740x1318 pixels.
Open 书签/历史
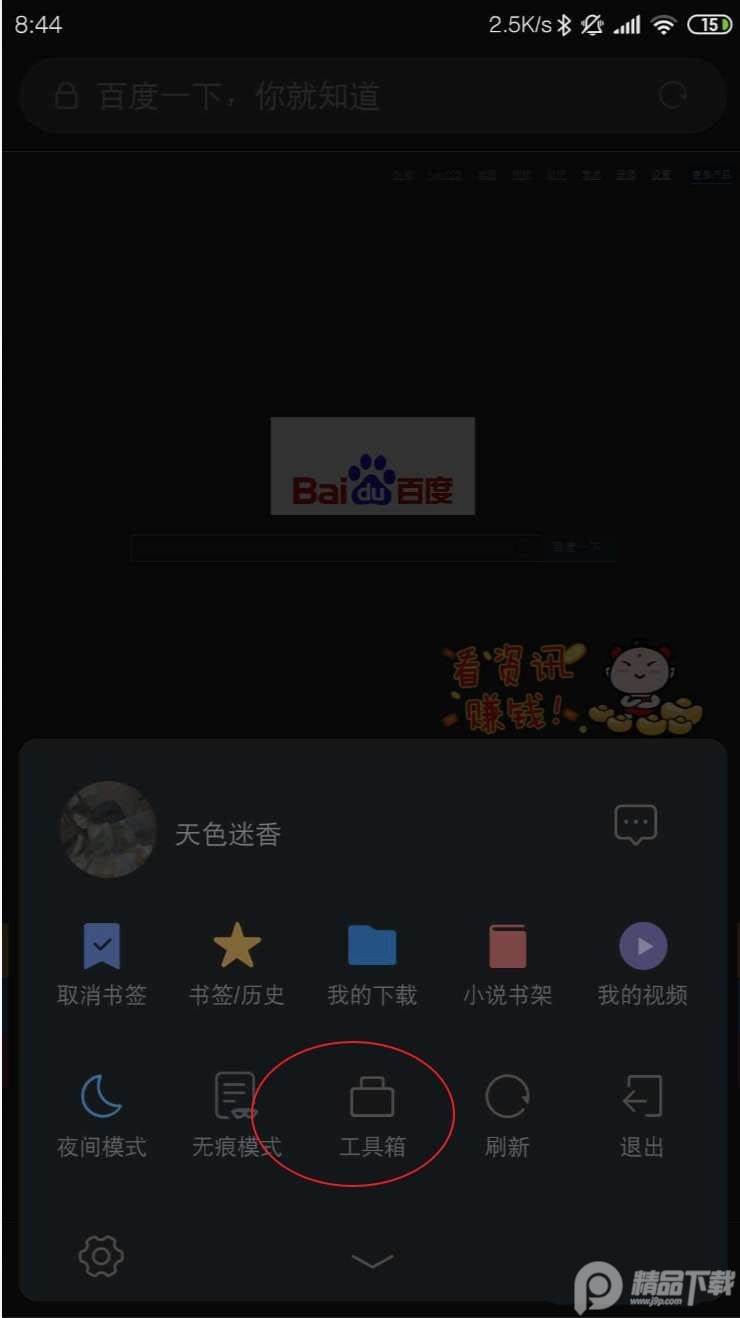(237, 962)
